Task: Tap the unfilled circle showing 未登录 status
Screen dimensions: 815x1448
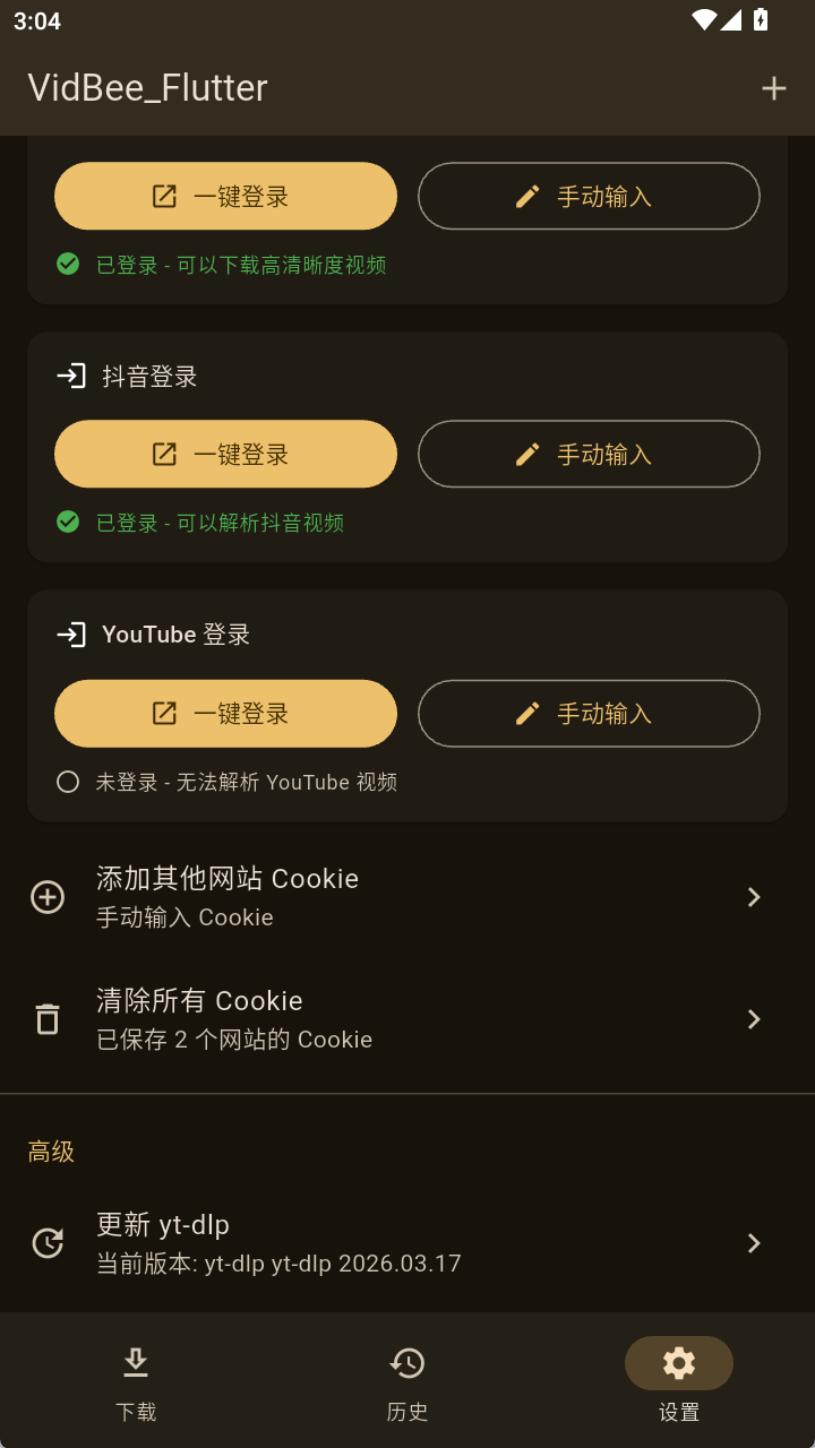Action: coord(68,782)
